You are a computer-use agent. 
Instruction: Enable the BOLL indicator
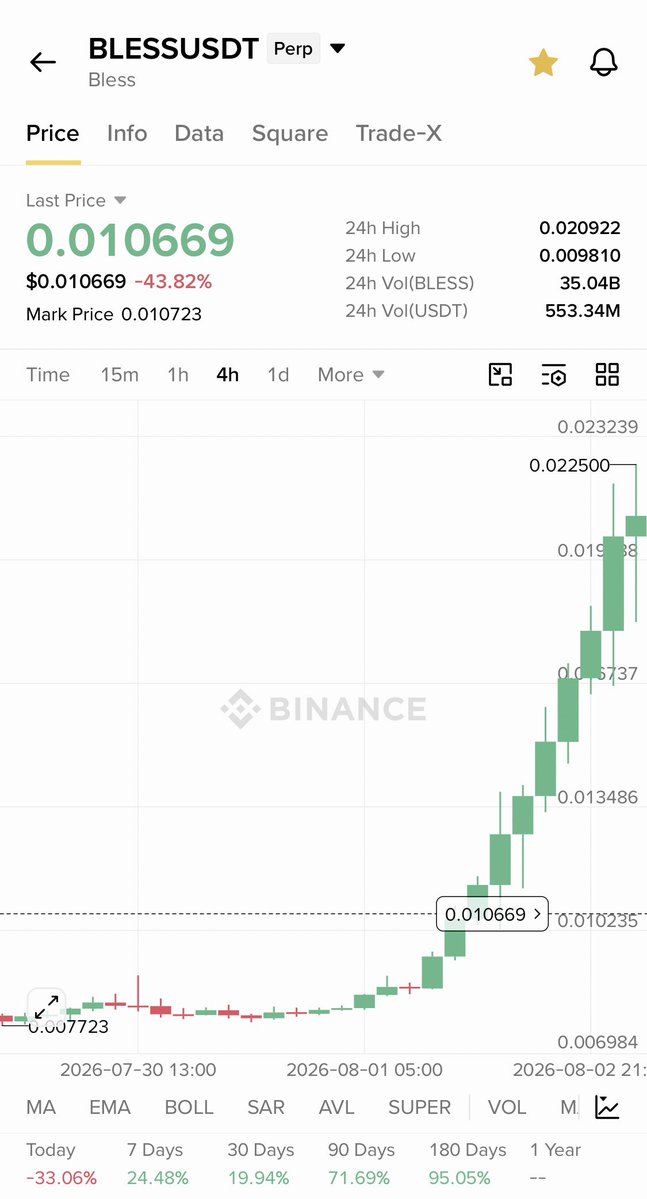(x=189, y=1107)
